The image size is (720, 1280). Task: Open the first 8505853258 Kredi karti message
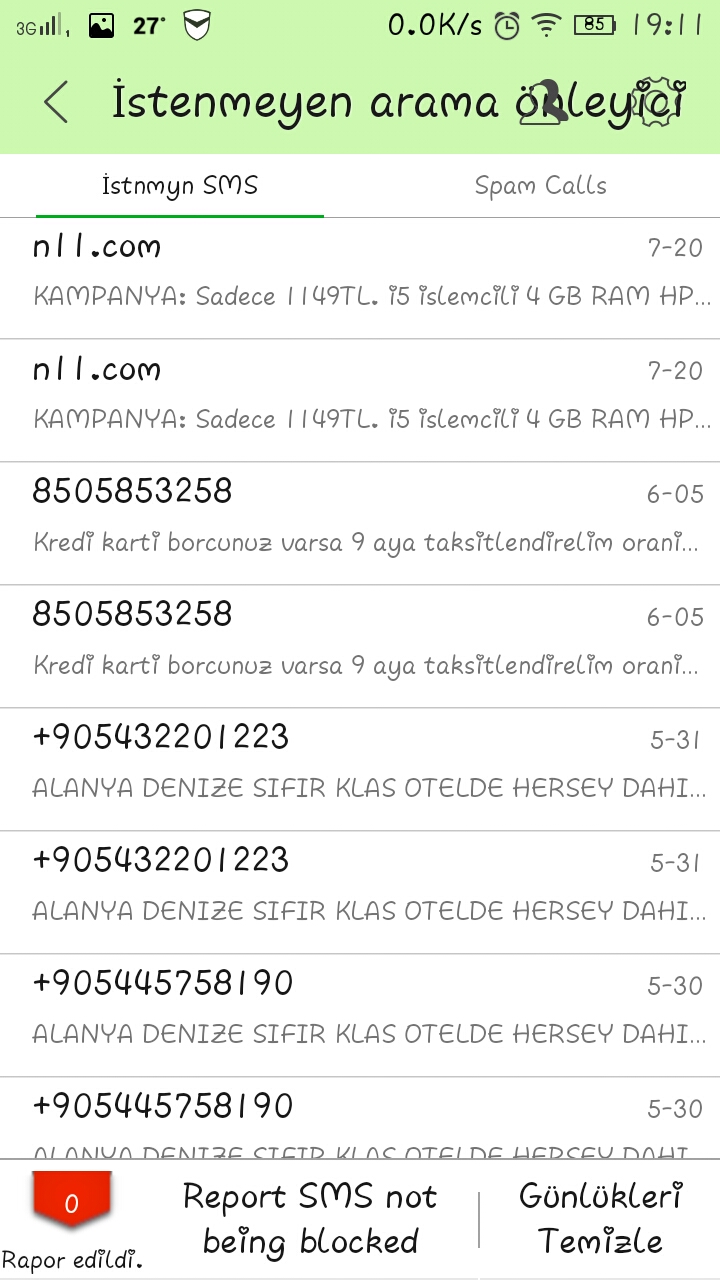tap(360, 523)
